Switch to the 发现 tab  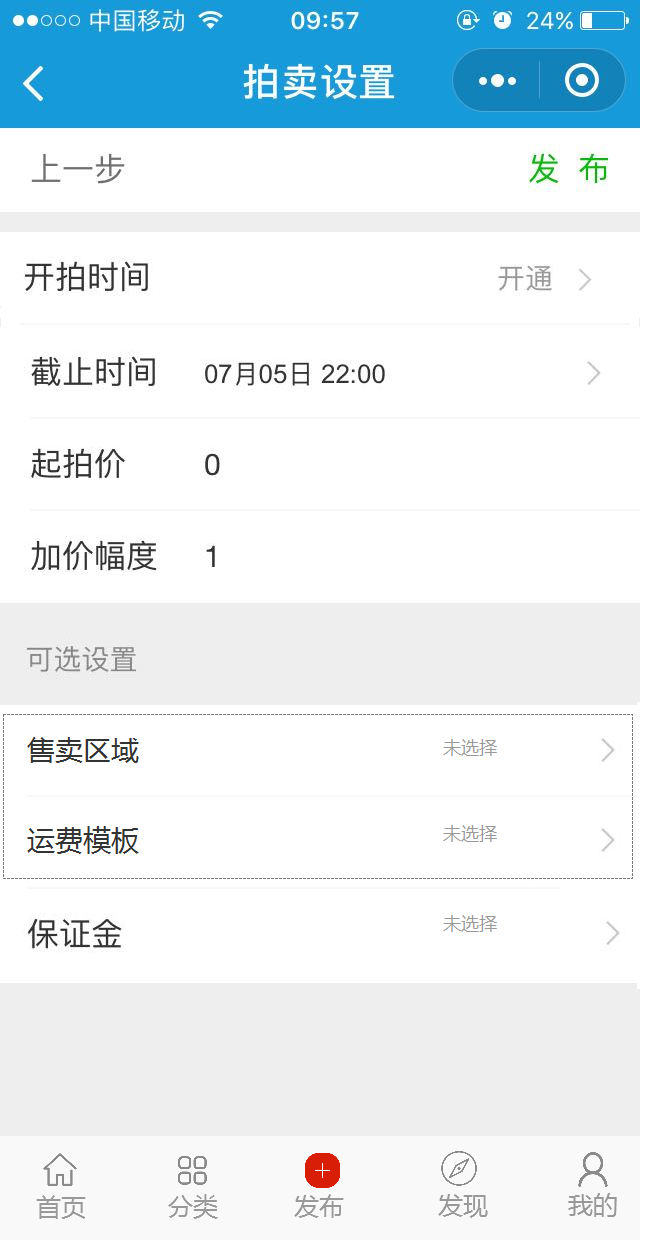coord(461,1186)
